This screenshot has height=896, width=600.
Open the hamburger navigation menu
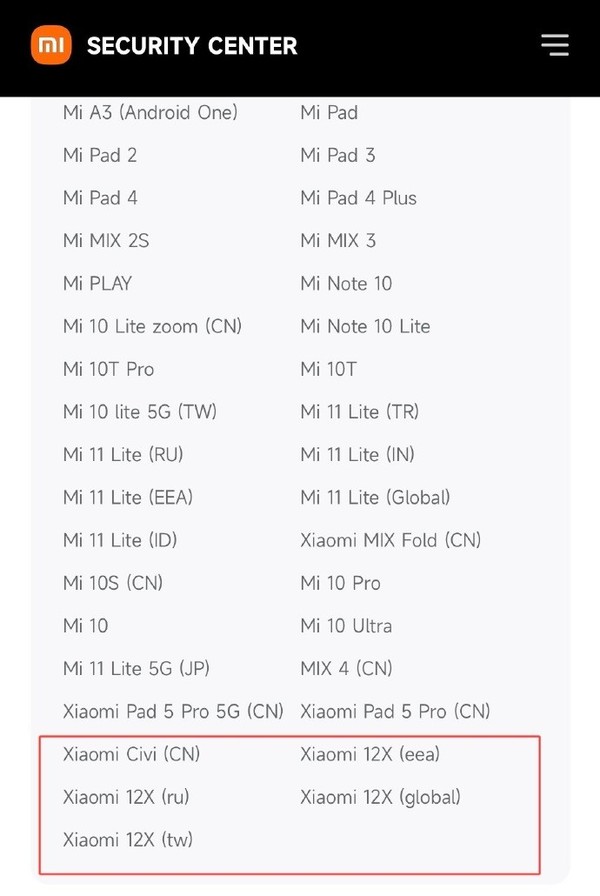(x=554, y=45)
